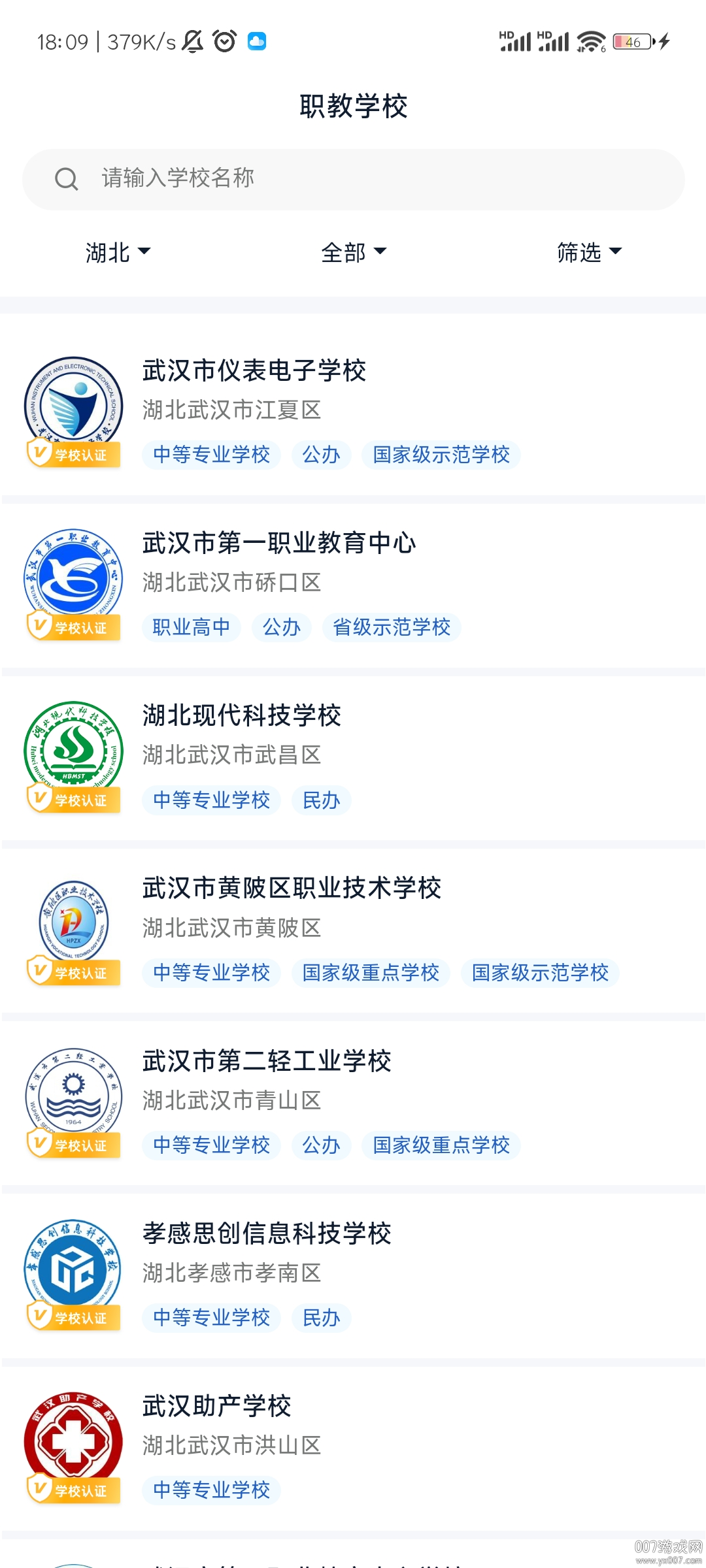Expand the 筛选 filter dropdown
Screen dimensions: 706x1568
coord(588,252)
